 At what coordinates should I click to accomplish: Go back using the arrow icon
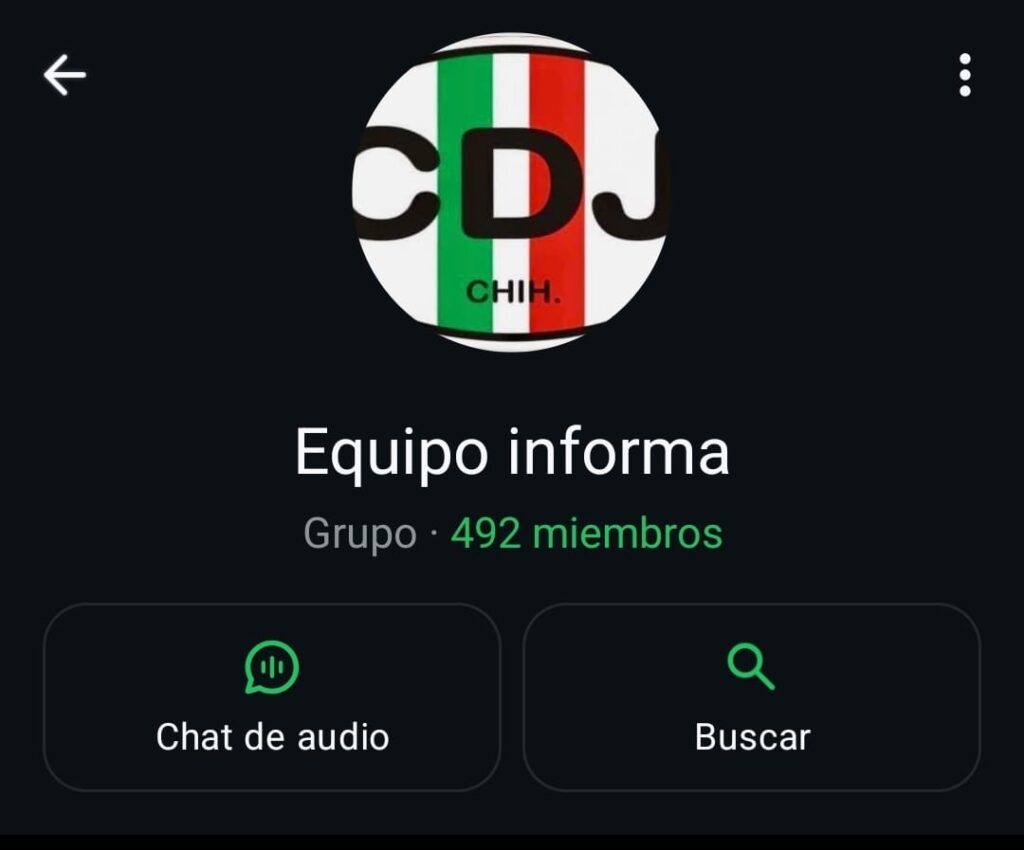[65, 75]
